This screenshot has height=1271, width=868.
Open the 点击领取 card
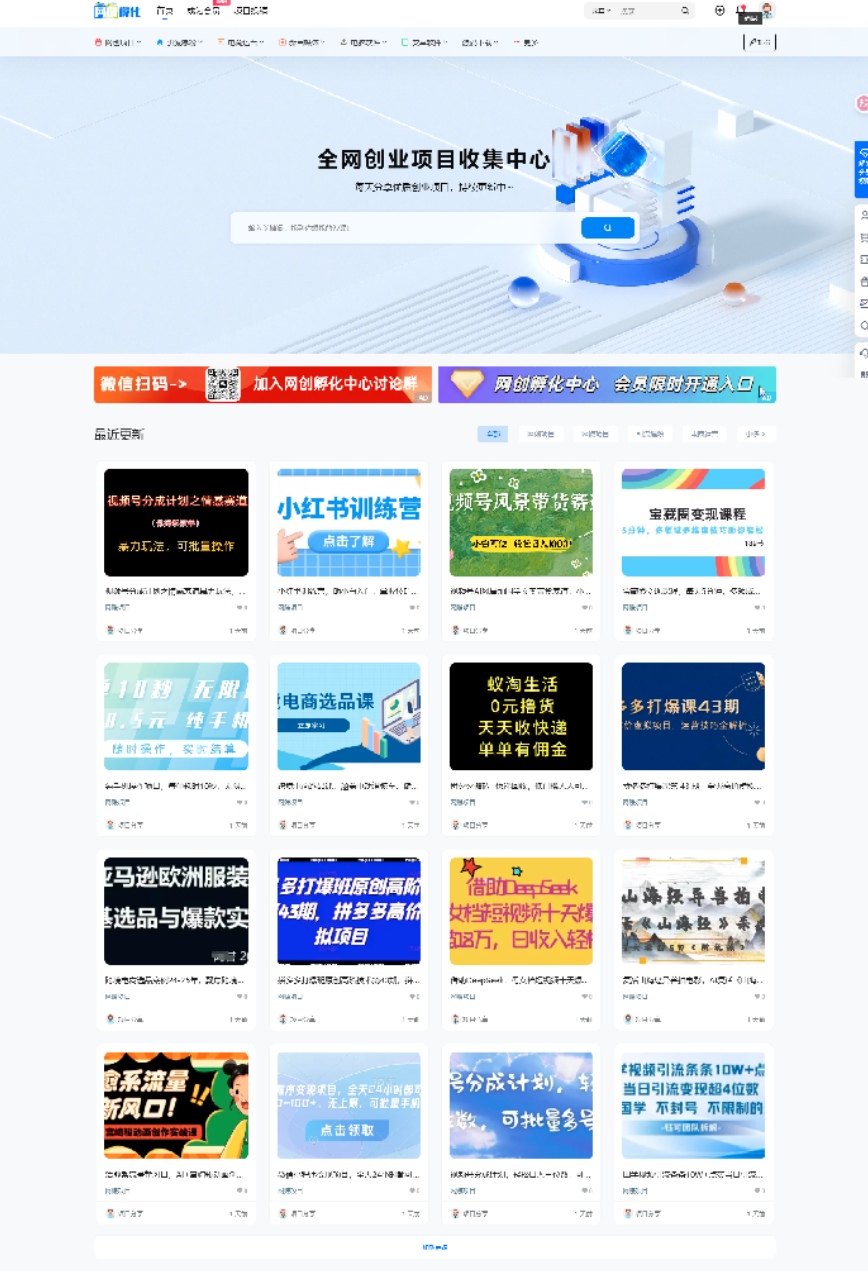[348, 1104]
